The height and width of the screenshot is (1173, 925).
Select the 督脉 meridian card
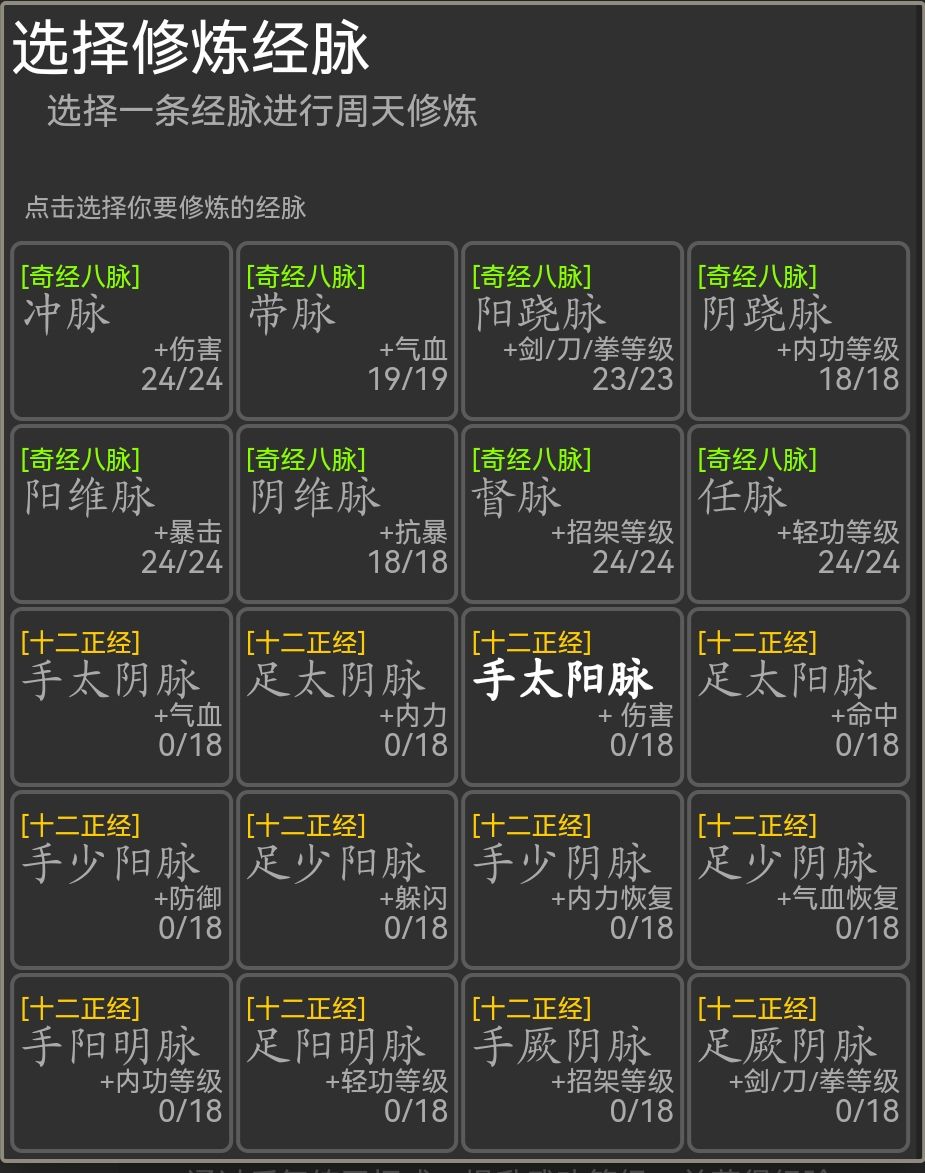572,513
